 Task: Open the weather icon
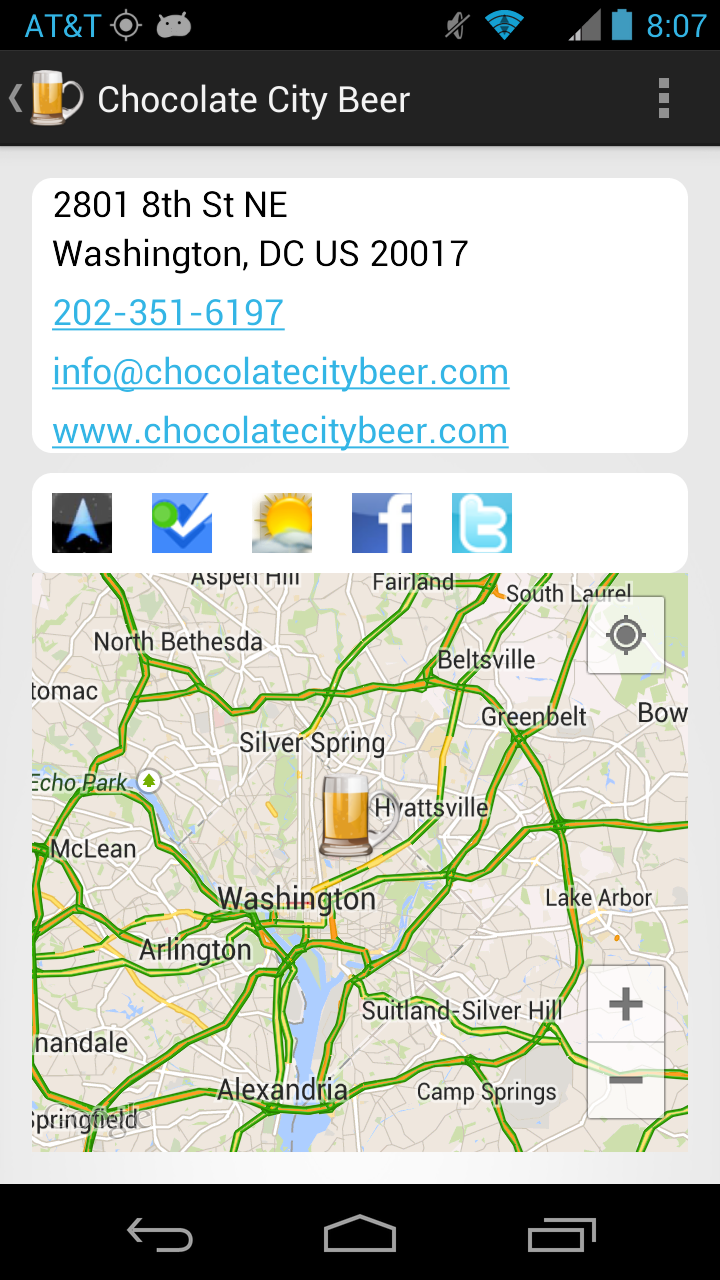tap(282, 523)
